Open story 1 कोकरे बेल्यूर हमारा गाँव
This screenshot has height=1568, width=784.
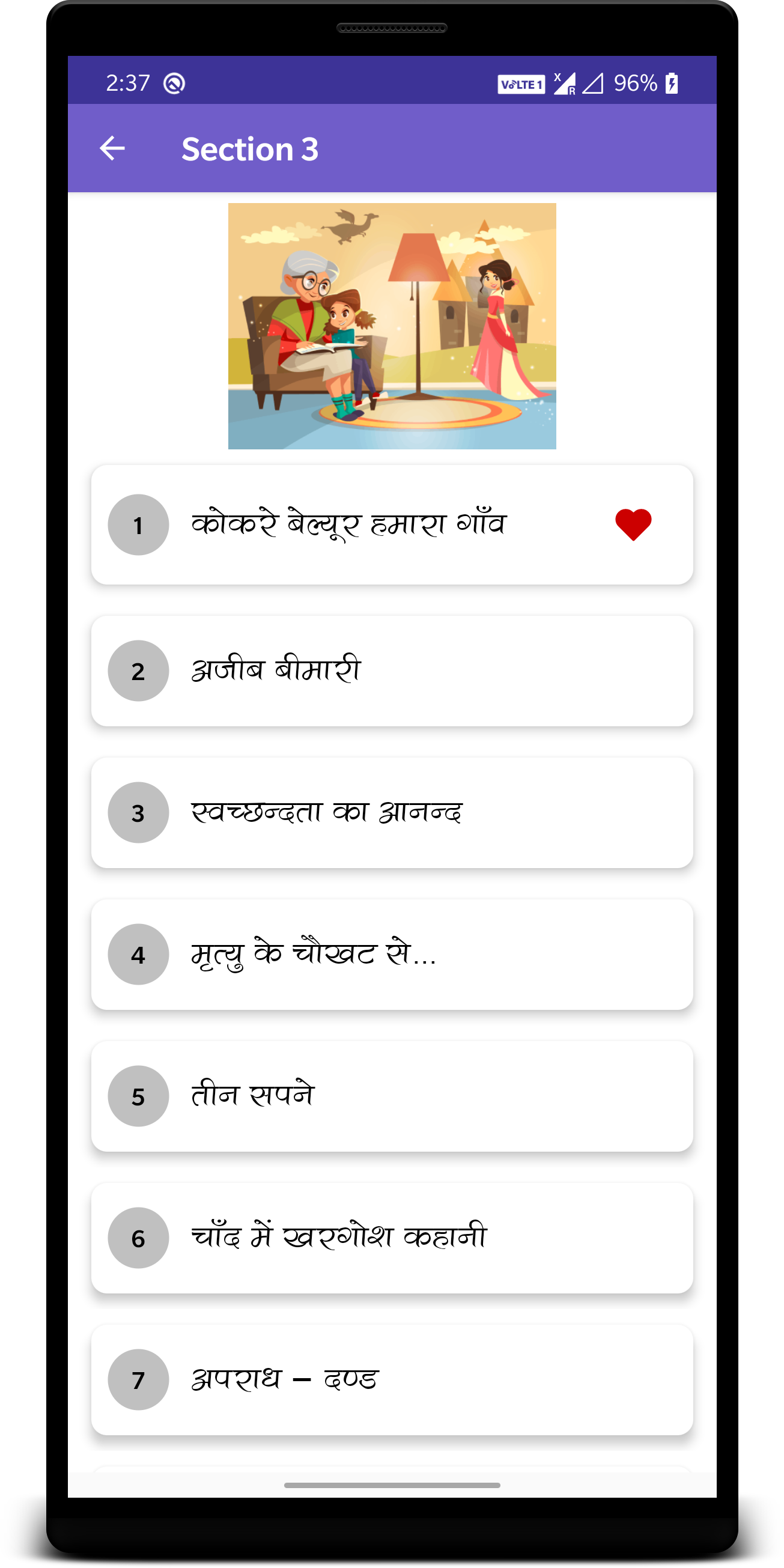392,524
